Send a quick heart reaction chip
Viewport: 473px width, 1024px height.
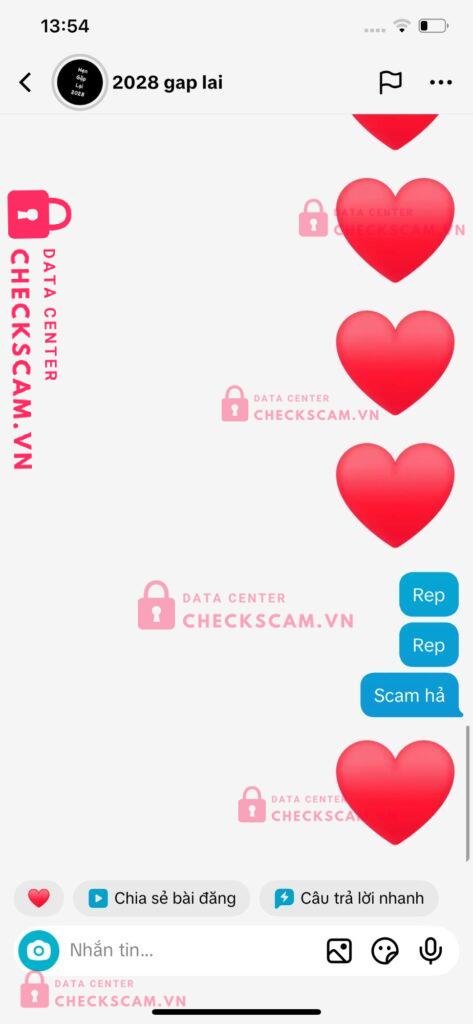click(x=39, y=898)
